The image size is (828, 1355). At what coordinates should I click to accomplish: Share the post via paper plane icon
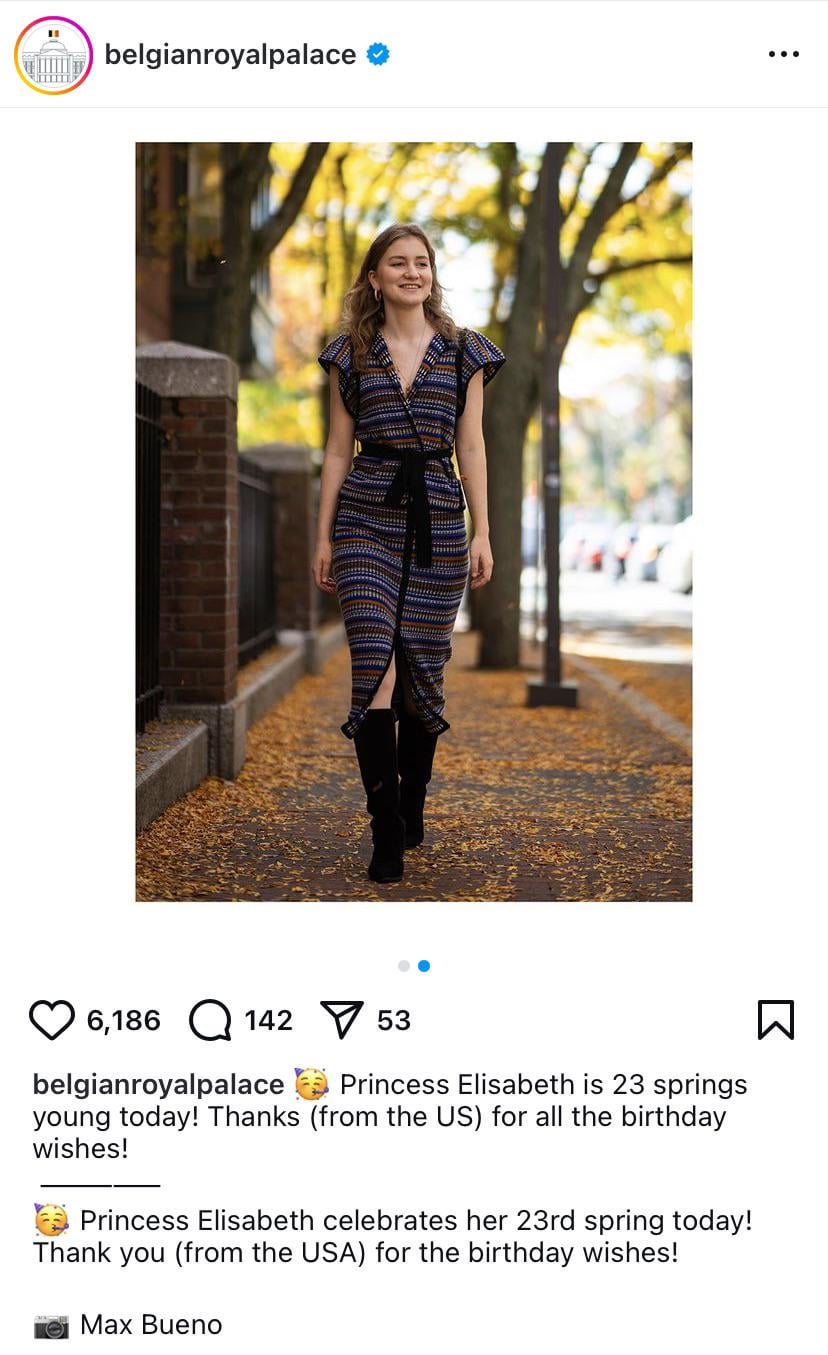click(x=341, y=1020)
